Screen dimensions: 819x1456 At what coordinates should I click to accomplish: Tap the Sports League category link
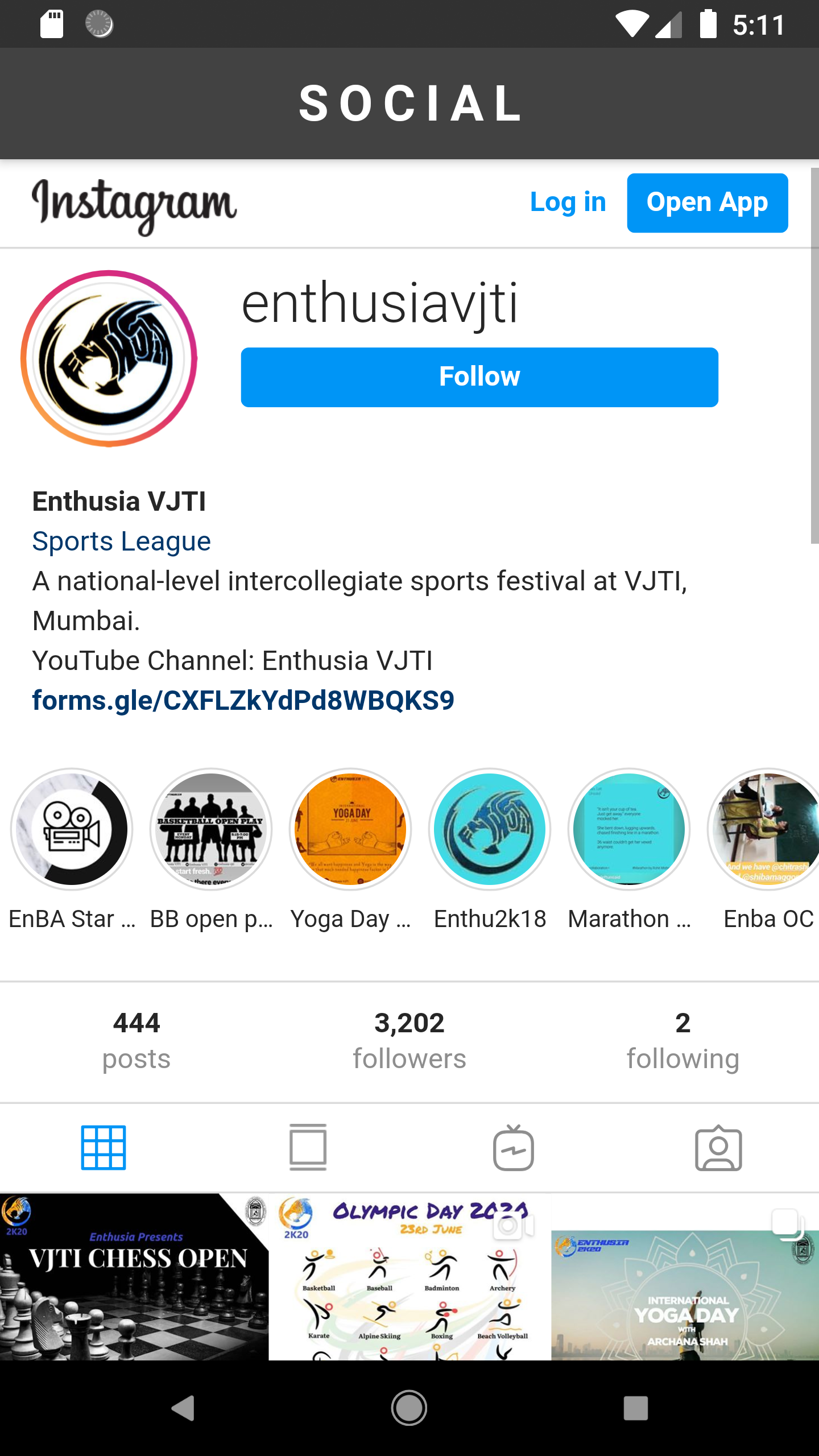click(x=121, y=541)
